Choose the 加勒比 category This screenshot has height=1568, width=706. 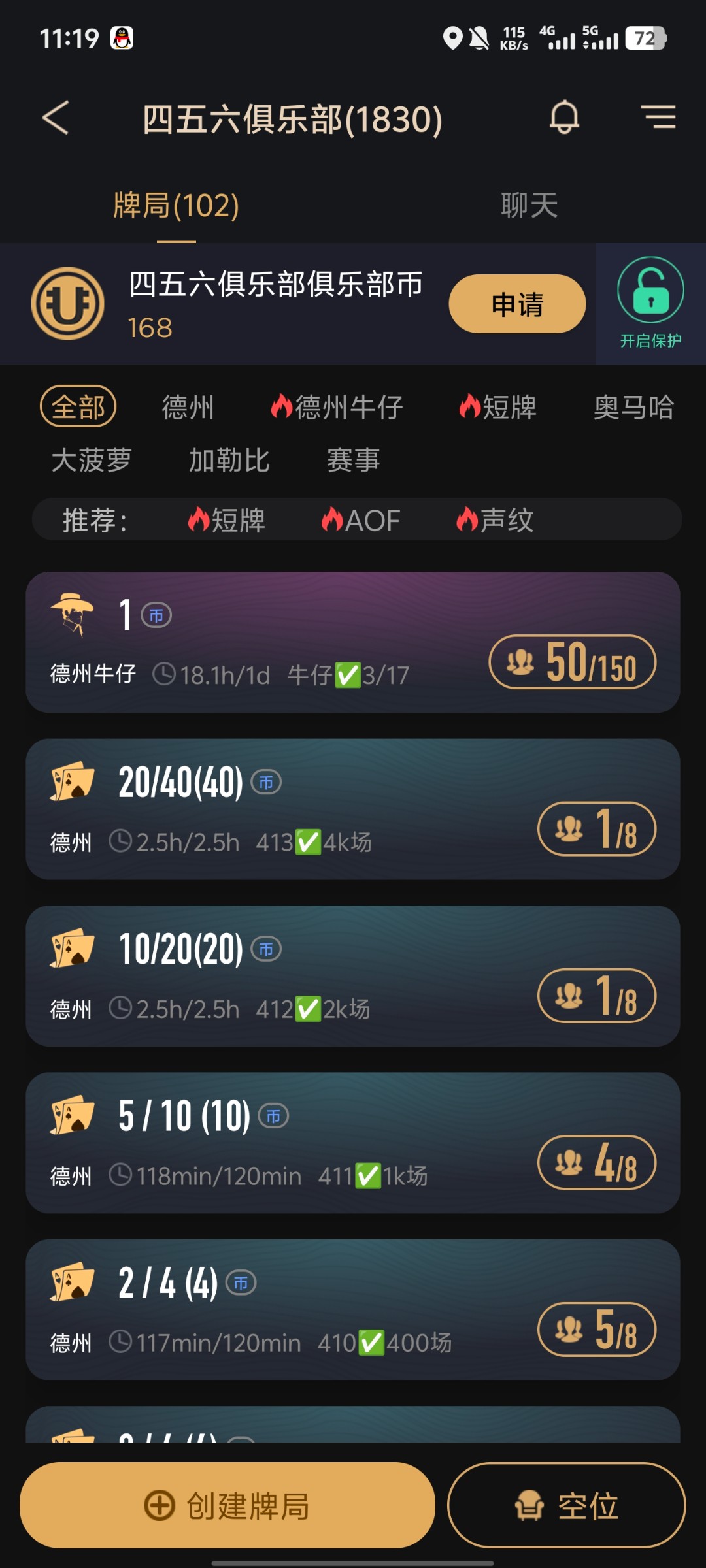pyautogui.click(x=229, y=460)
